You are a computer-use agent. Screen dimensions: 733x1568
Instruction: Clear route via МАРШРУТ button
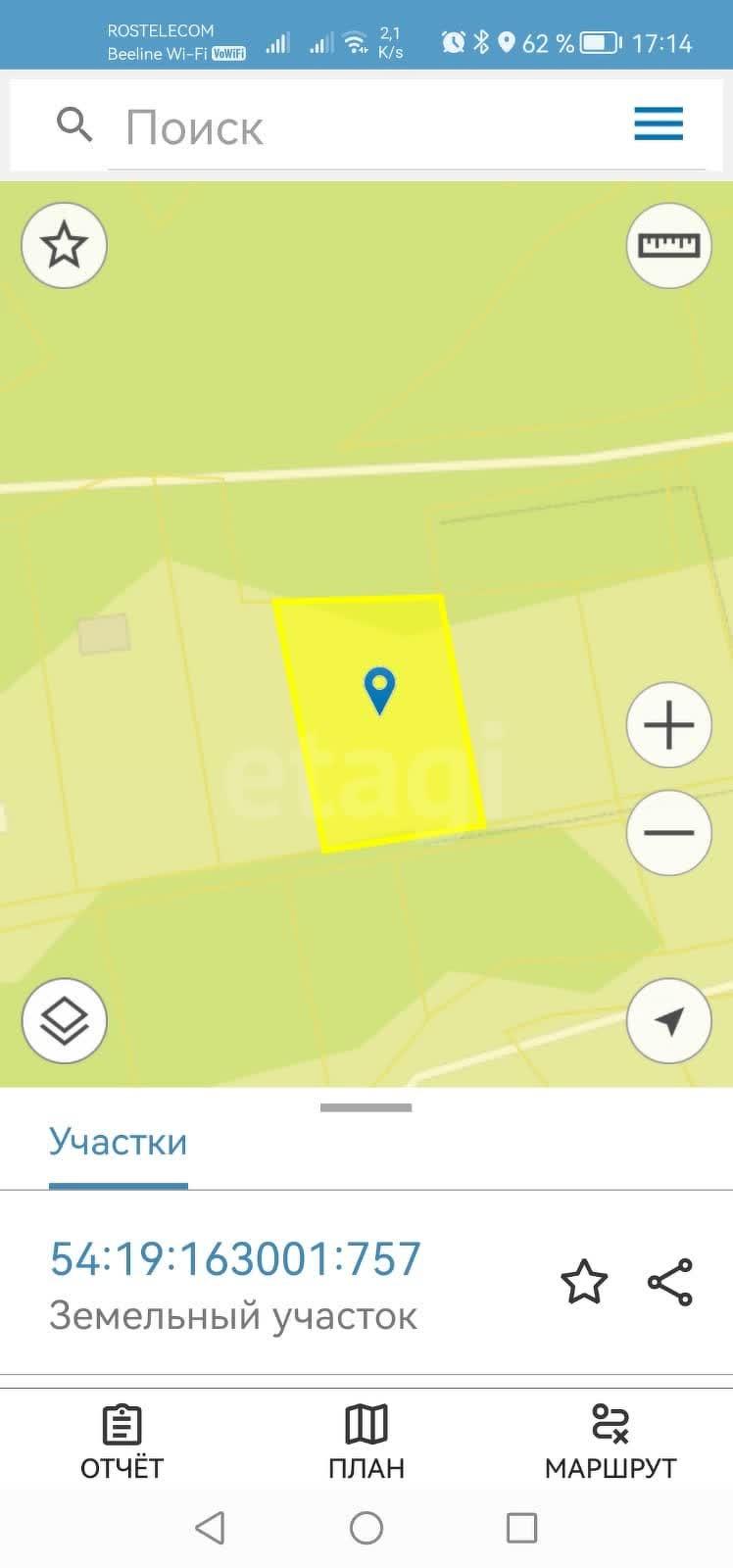(x=611, y=1442)
